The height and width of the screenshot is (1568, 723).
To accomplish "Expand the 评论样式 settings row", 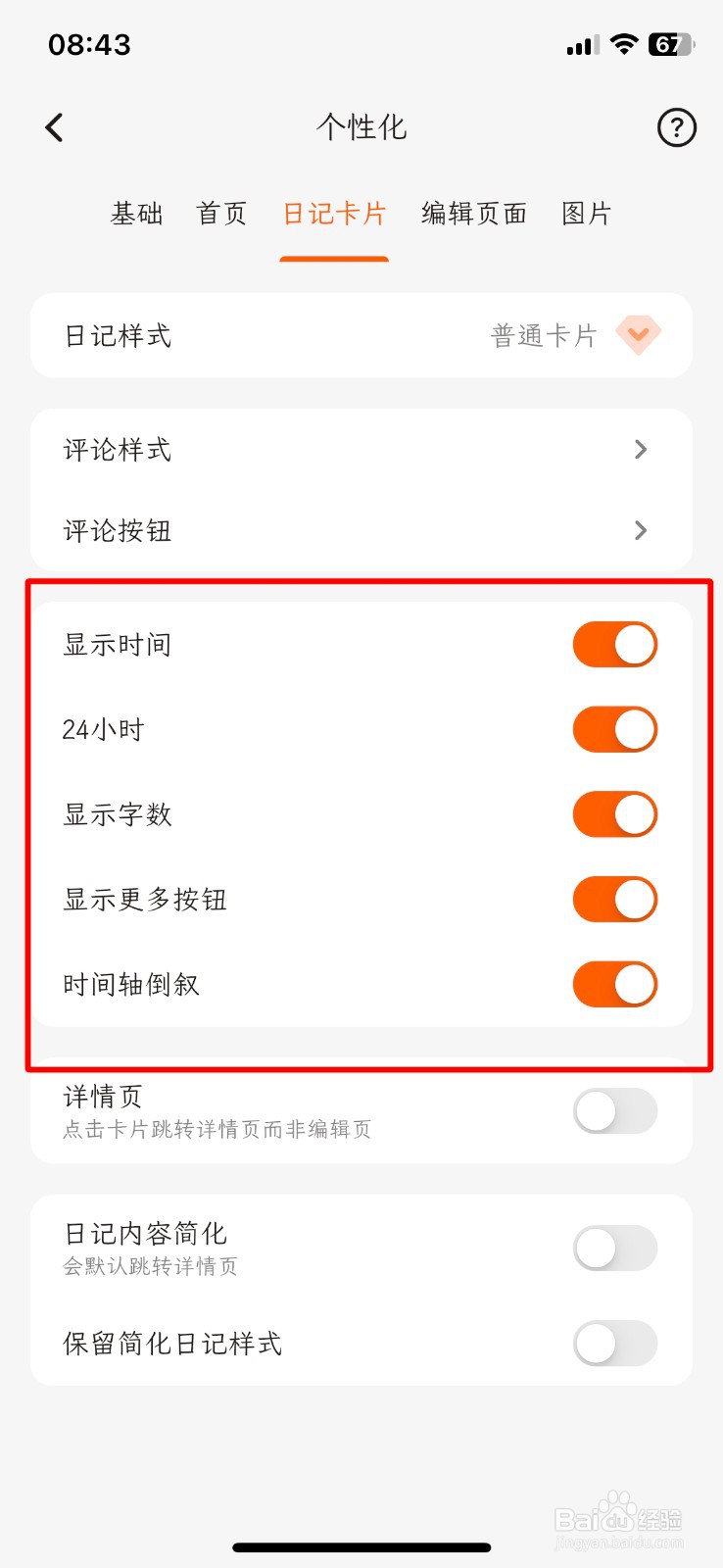I will (361, 450).
